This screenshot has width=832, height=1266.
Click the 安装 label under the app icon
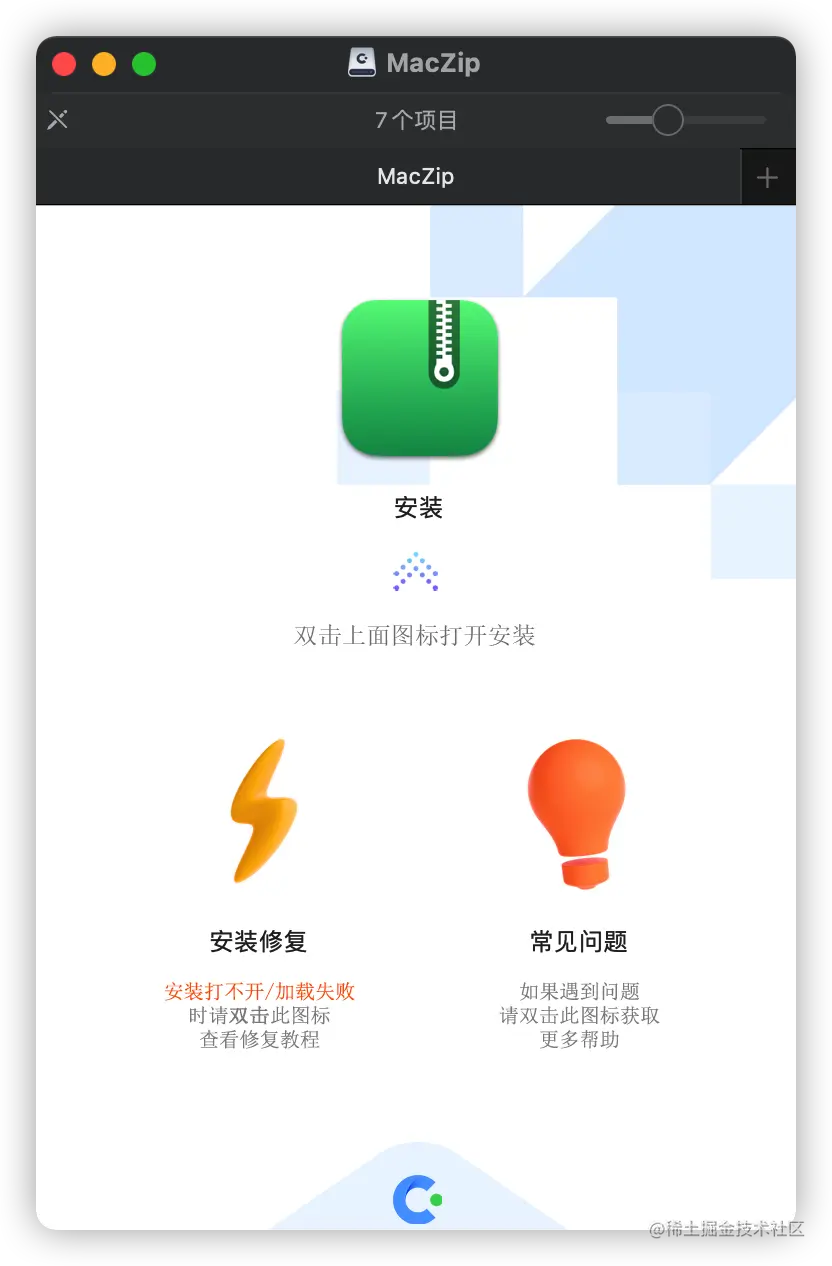(x=416, y=508)
